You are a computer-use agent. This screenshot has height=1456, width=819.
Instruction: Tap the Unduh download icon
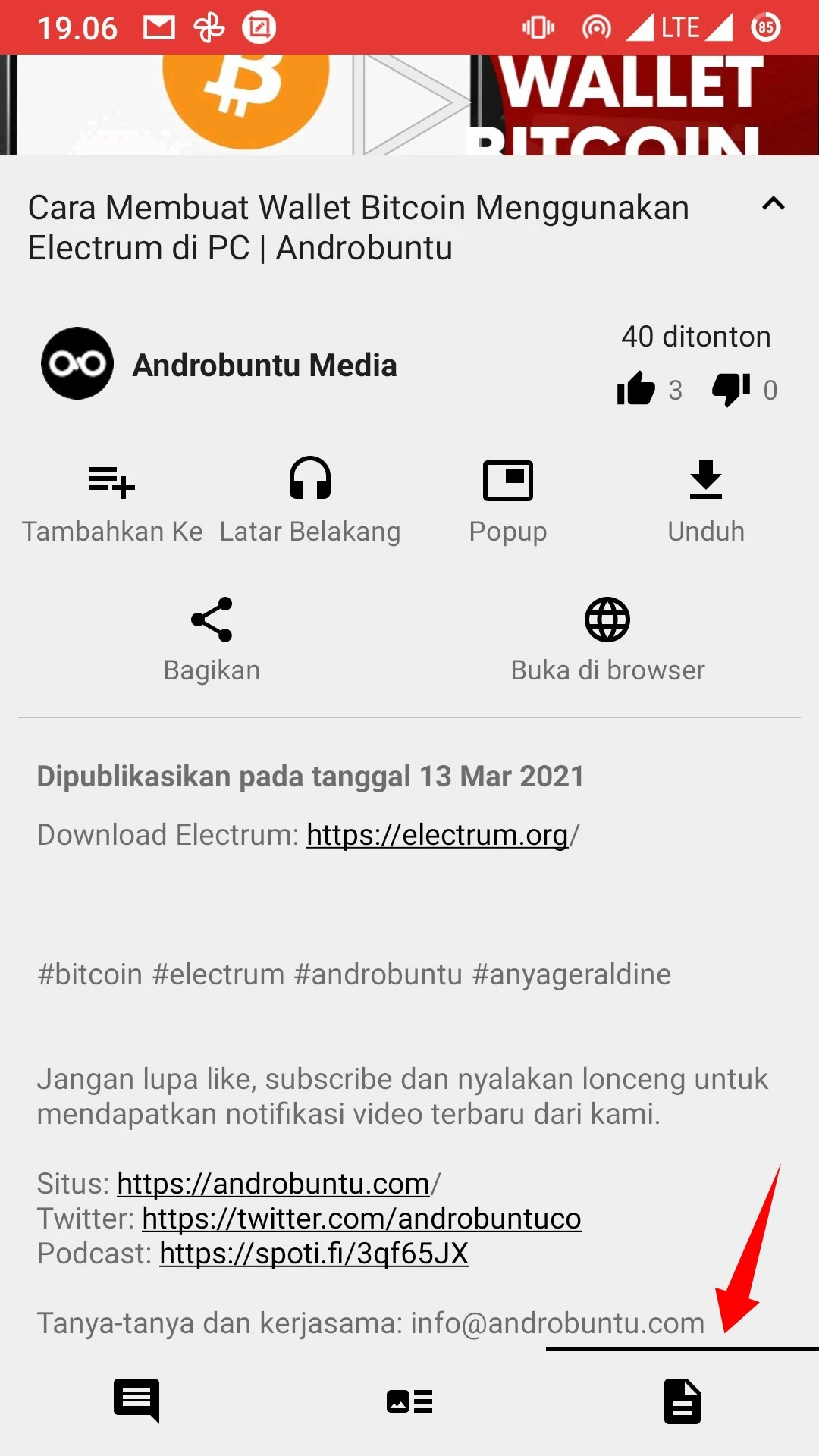705,479
